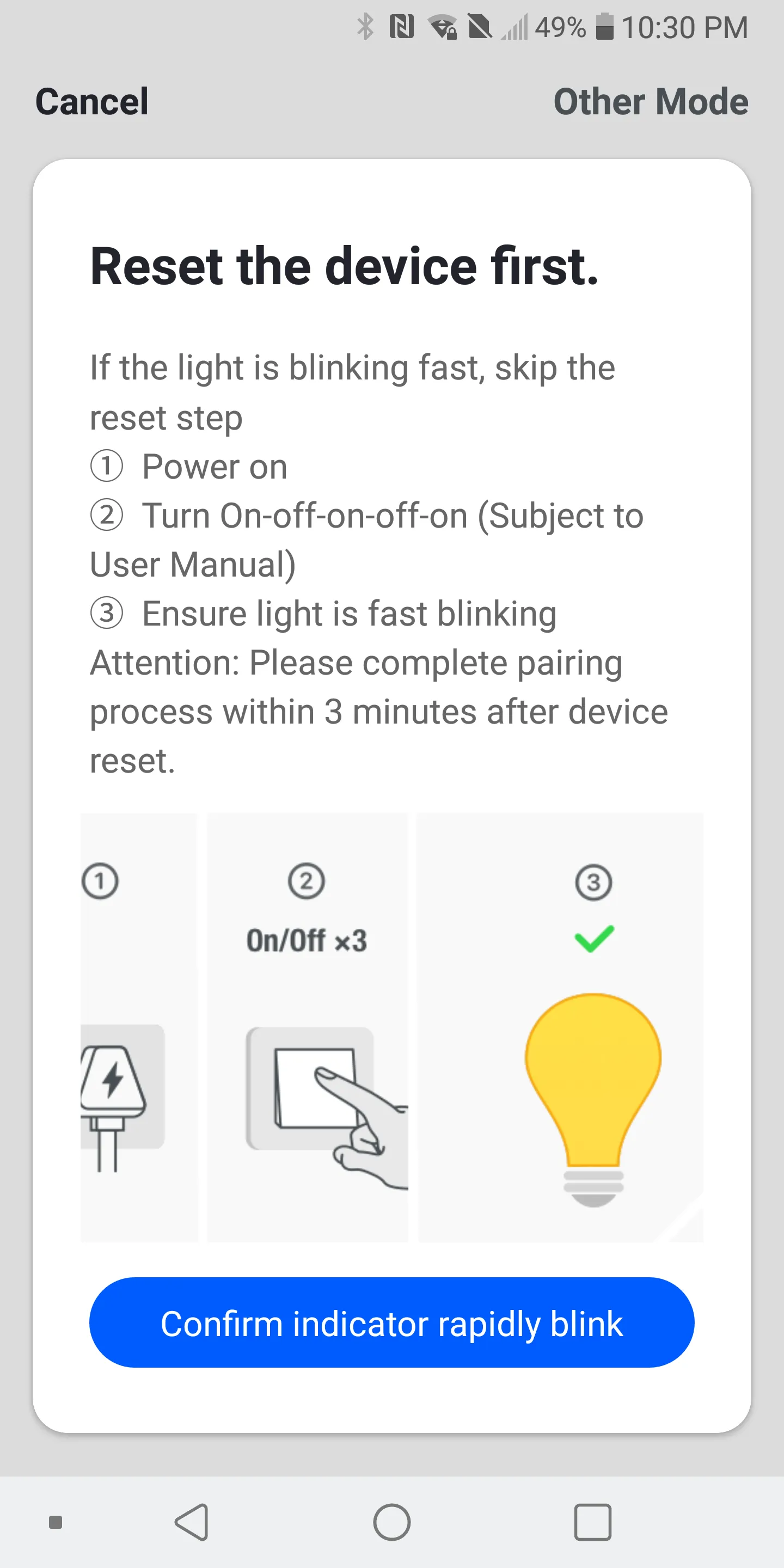Go back using the system back button
Screen dimensions: 784x1568
192,1522
